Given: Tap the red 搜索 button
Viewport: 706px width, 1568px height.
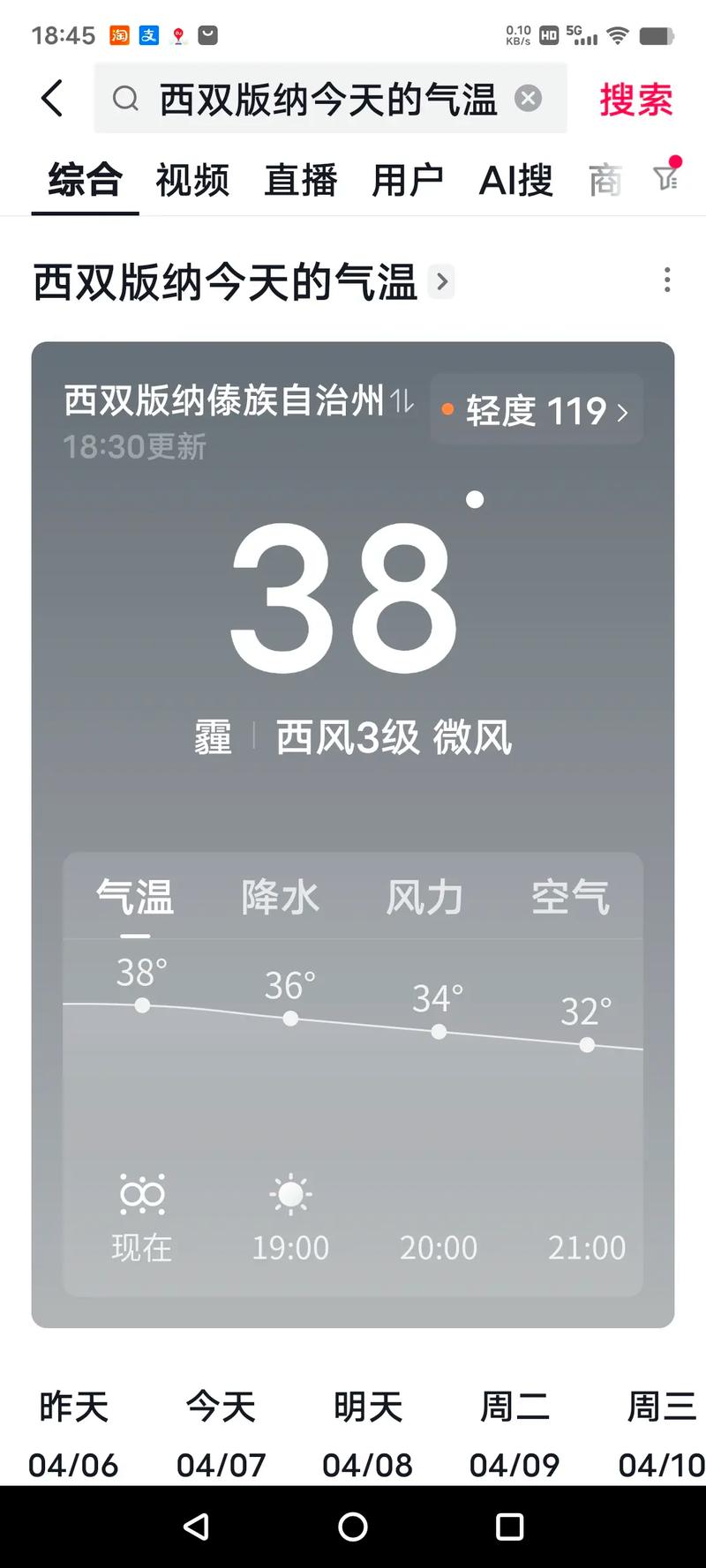Looking at the screenshot, I should click(635, 98).
